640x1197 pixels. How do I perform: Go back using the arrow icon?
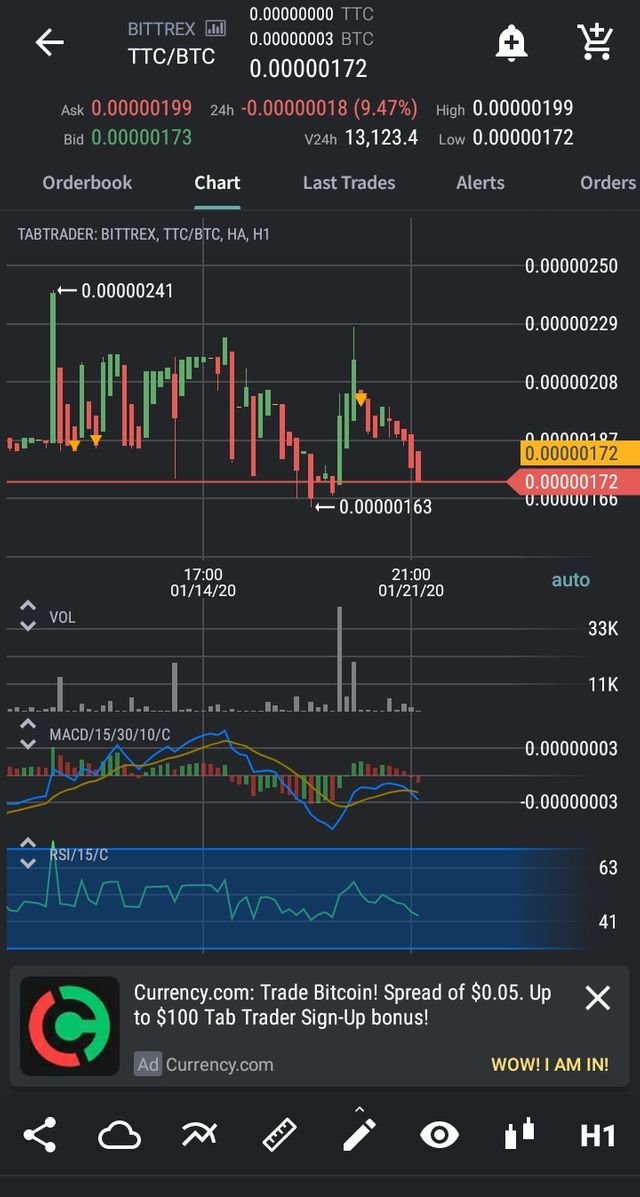(49, 42)
